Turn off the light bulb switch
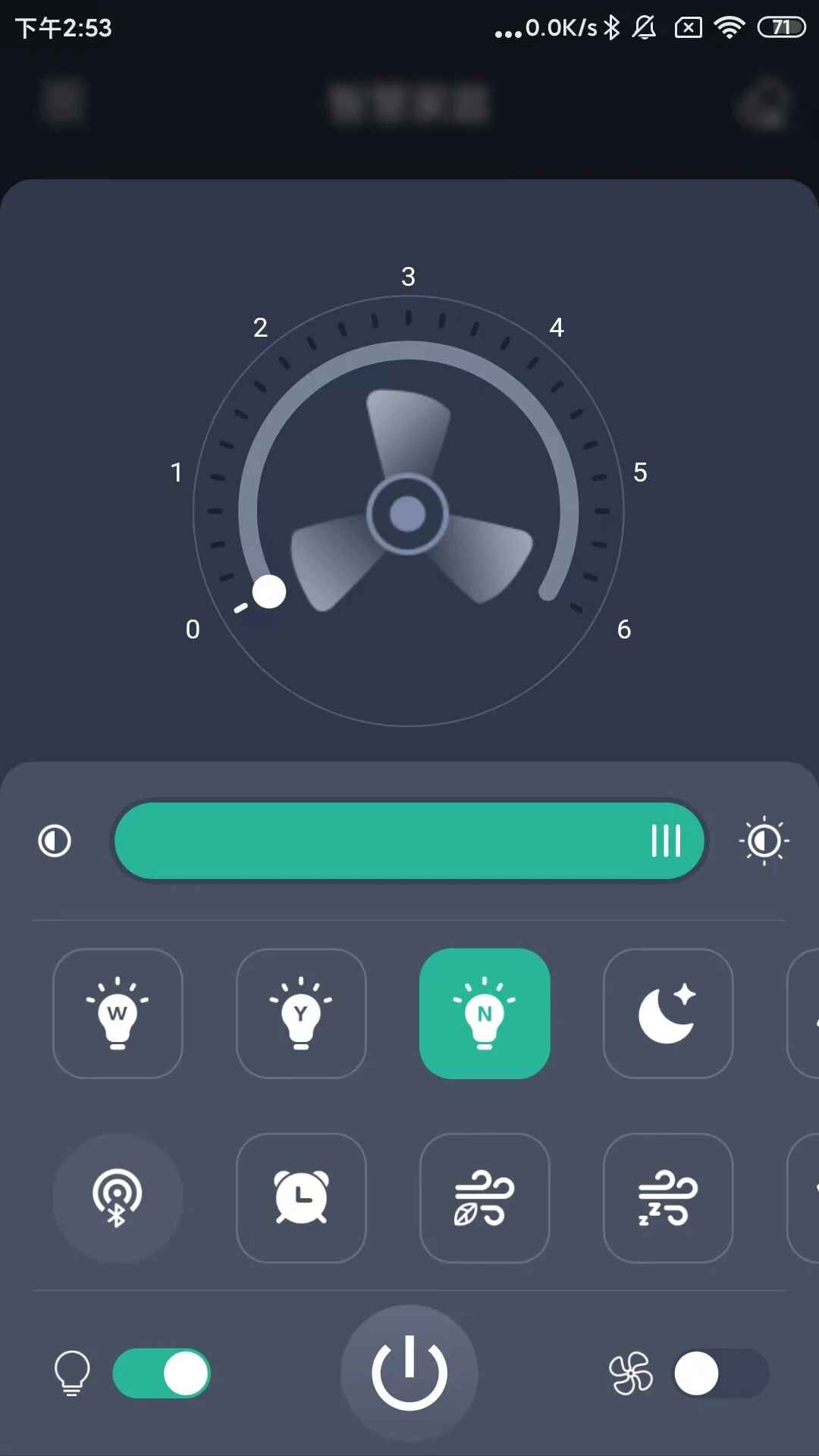The image size is (819, 1456). 162,1373
